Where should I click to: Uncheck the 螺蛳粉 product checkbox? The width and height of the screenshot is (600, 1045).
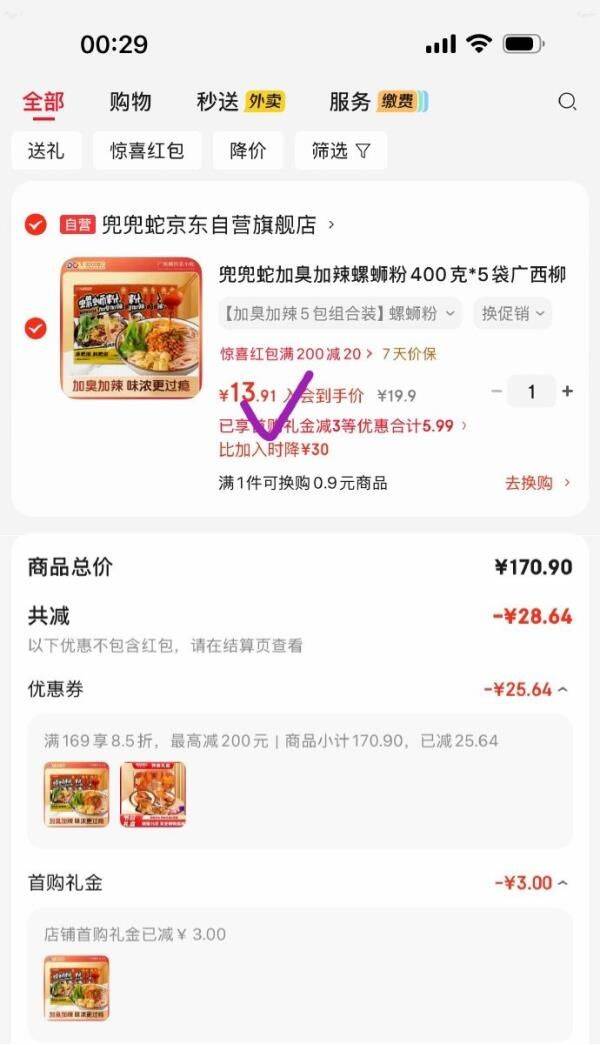point(35,328)
